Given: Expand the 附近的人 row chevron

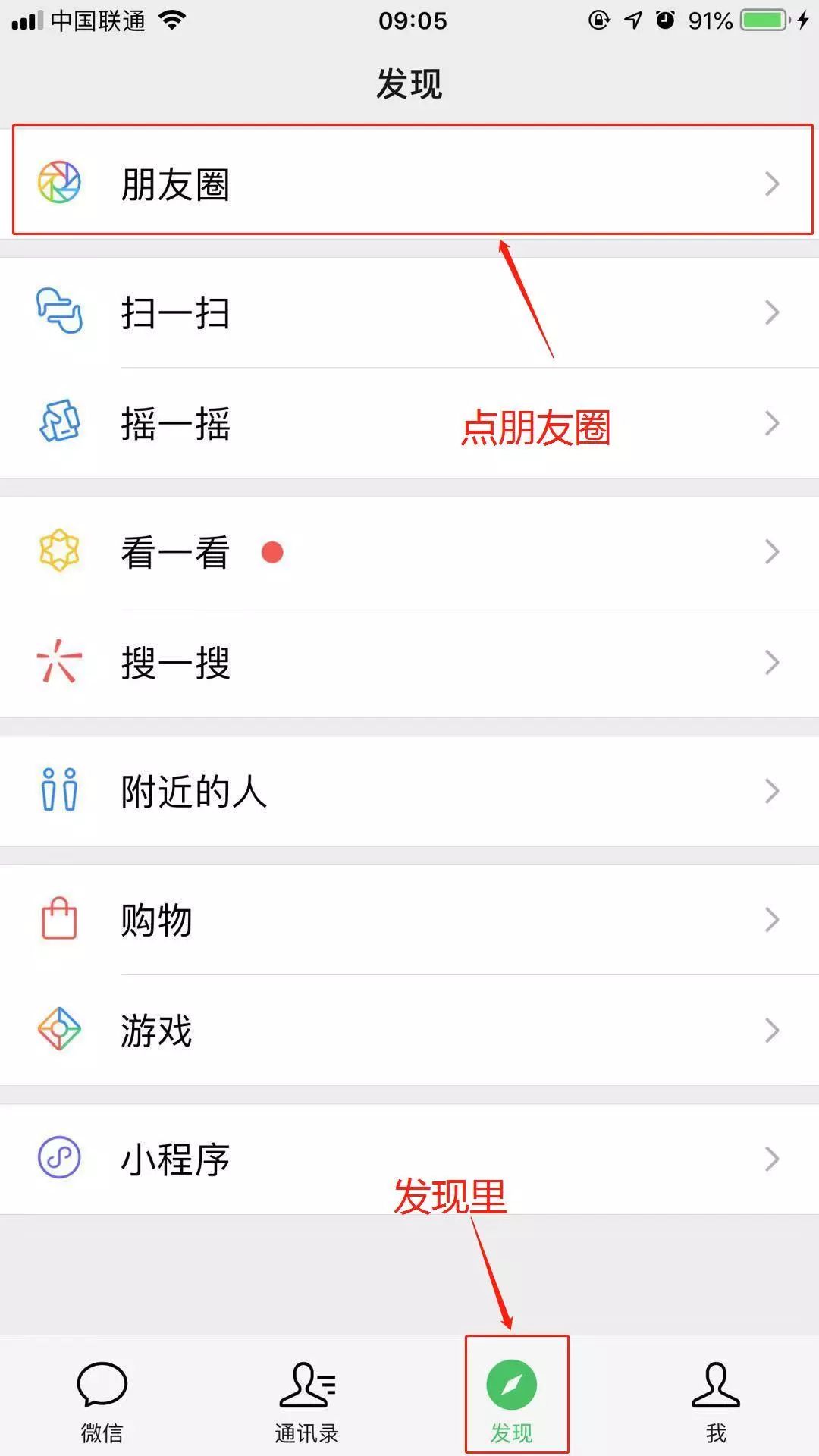Looking at the screenshot, I should [x=772, y=791].
